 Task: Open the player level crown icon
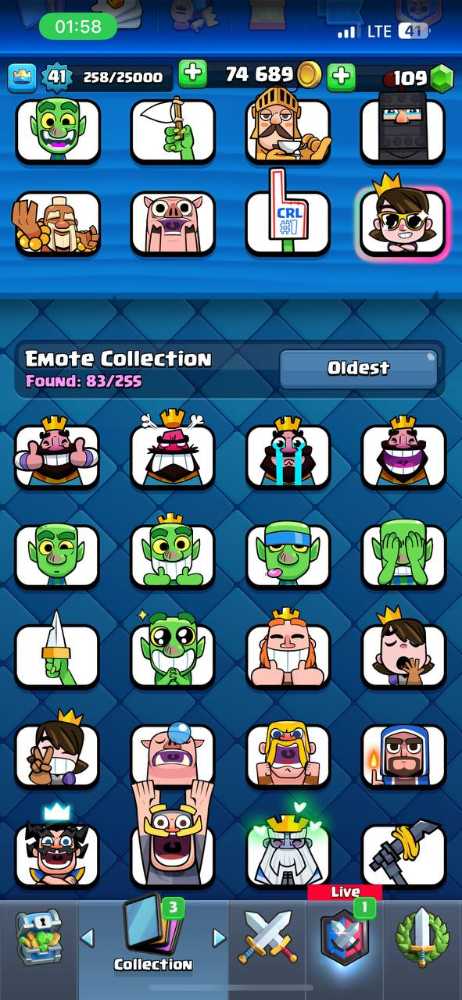(x=21, y=78)
